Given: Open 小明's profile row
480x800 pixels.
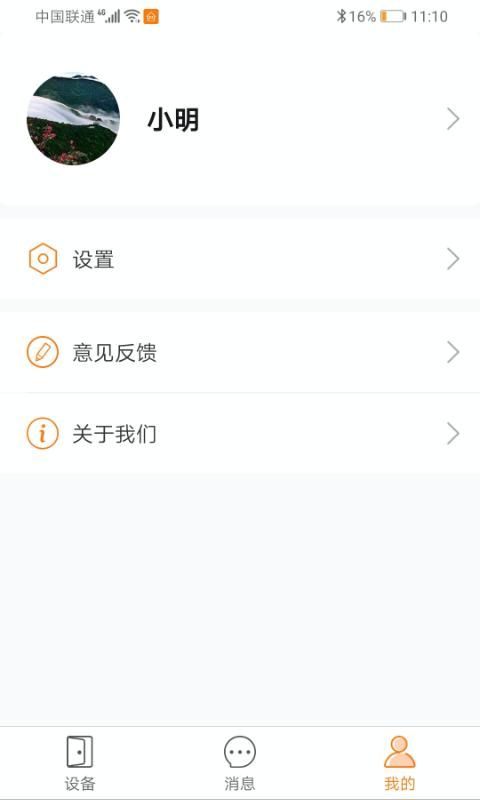Looking at the screenshot, I should tap(240, 119).
